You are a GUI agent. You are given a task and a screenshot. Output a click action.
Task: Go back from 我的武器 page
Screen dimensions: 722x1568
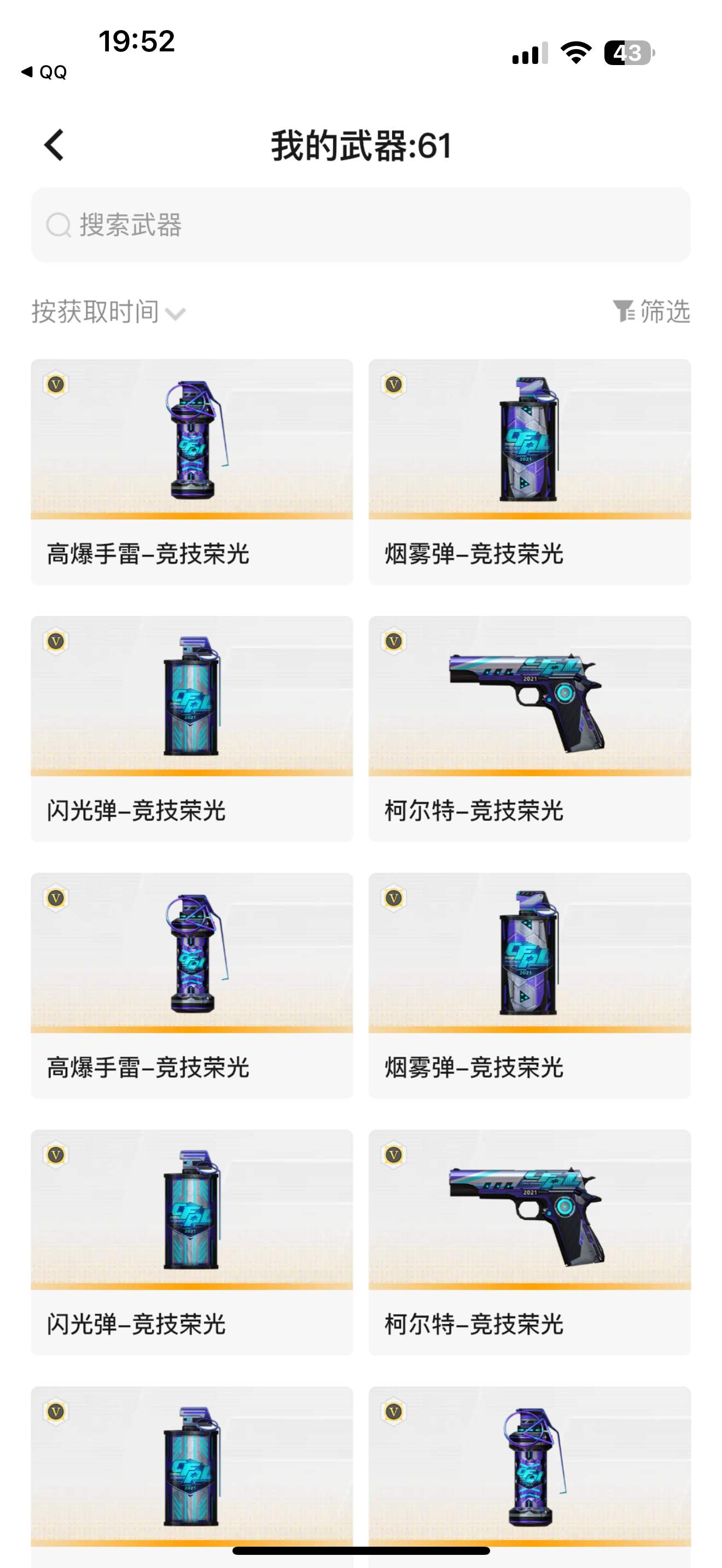coord(54,145)
